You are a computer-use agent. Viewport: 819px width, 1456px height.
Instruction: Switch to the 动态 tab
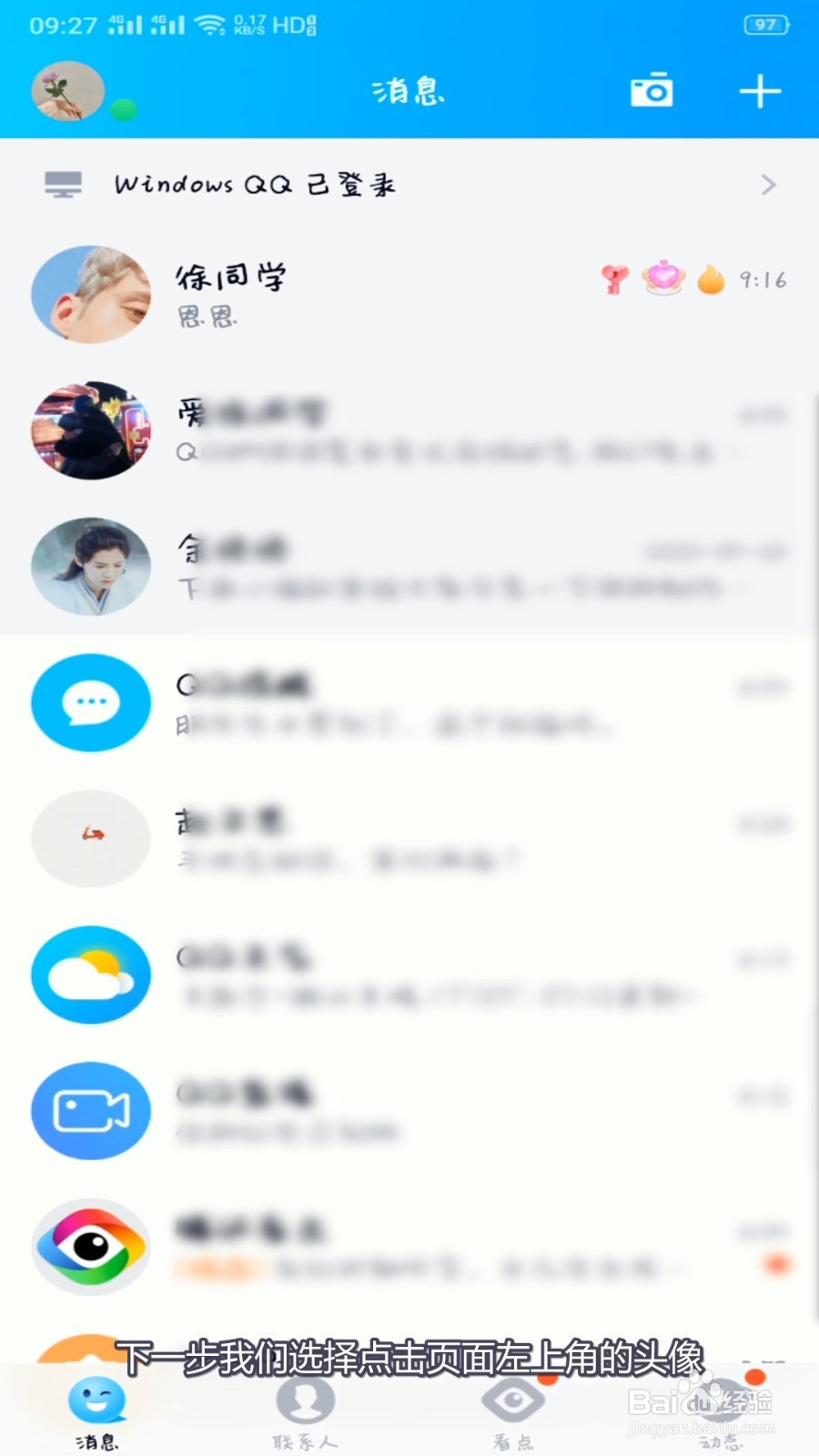click(721, 1411)
